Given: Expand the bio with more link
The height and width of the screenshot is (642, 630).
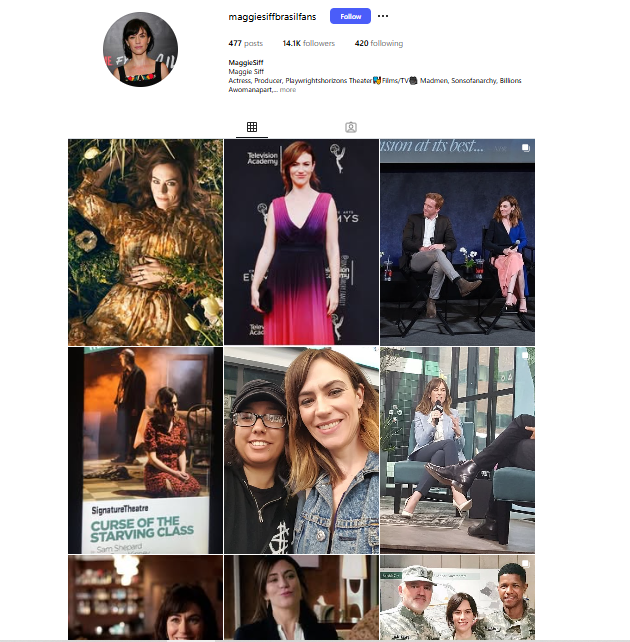Looking at the screenshot, I should 287,90.
